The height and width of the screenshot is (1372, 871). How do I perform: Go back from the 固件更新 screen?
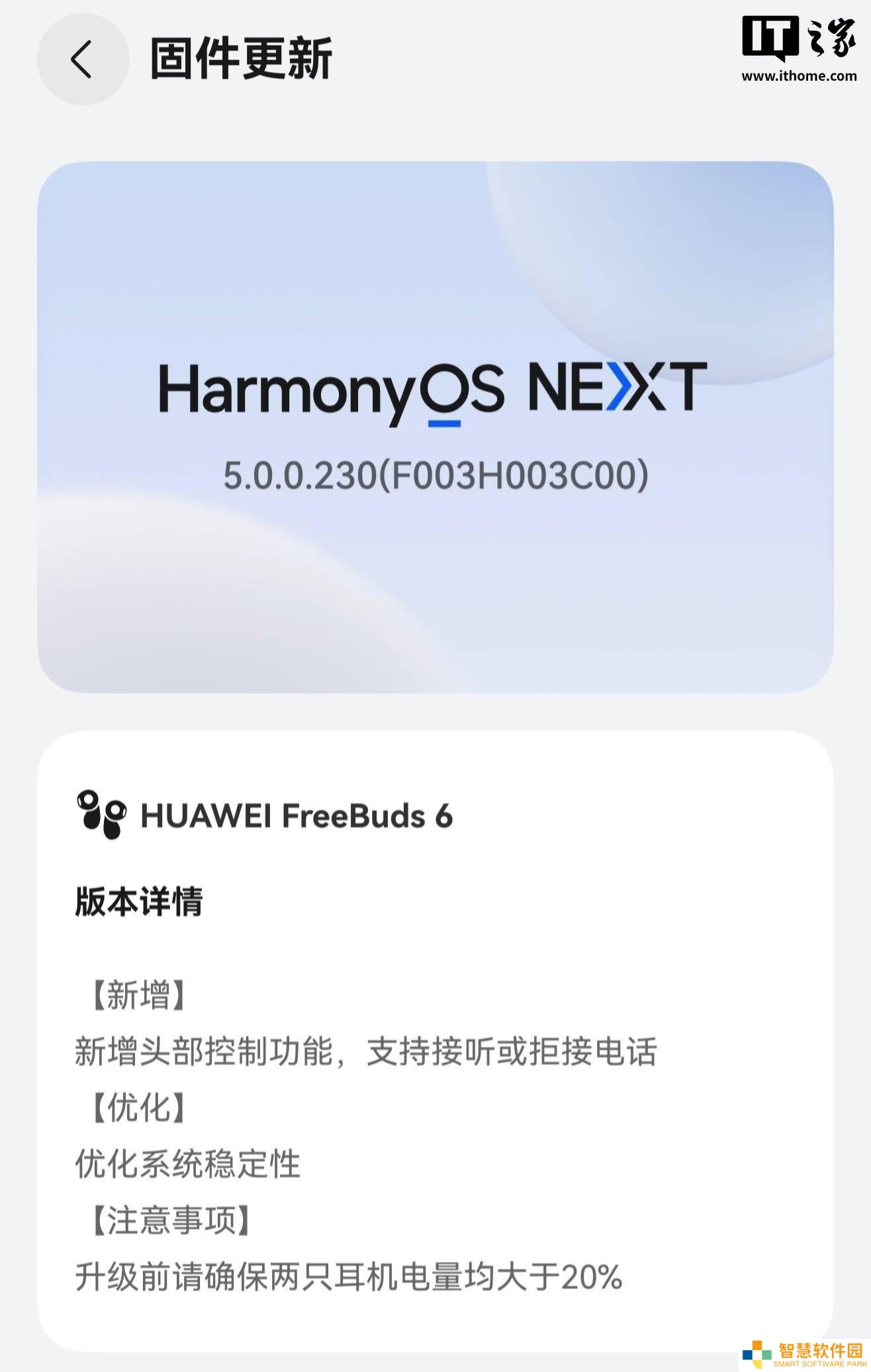pos(82,59)
